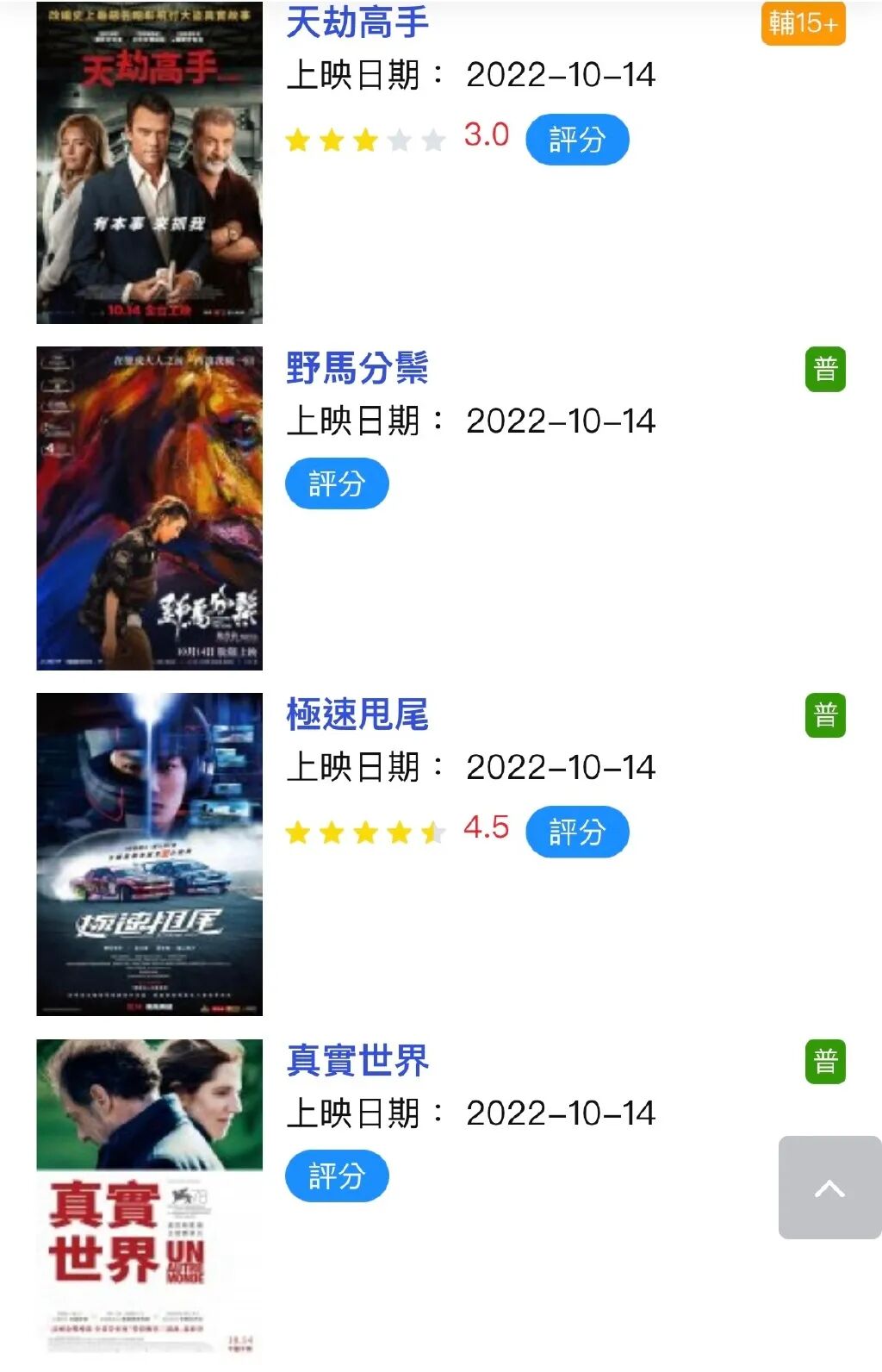Rate 天劫高手 with the 評分 button

click(x=577, y=139)
